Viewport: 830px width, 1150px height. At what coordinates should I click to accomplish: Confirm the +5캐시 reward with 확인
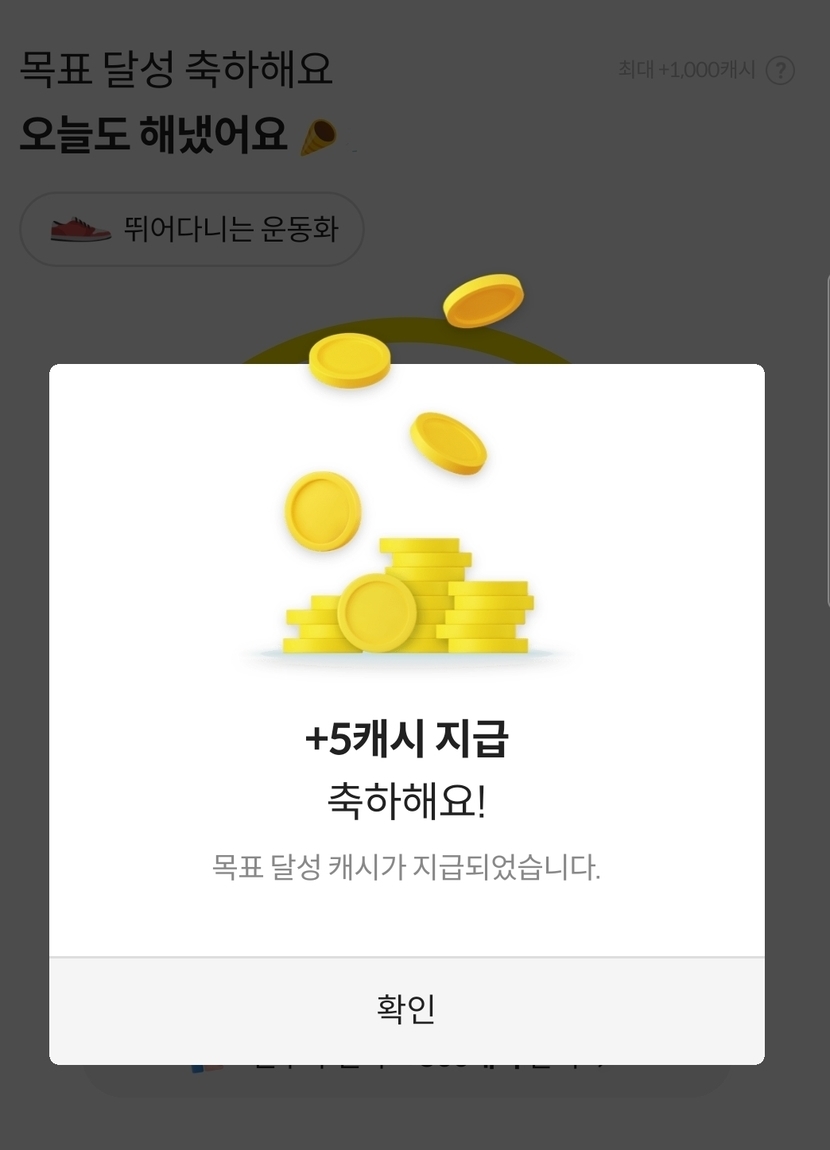[406, 1009]
